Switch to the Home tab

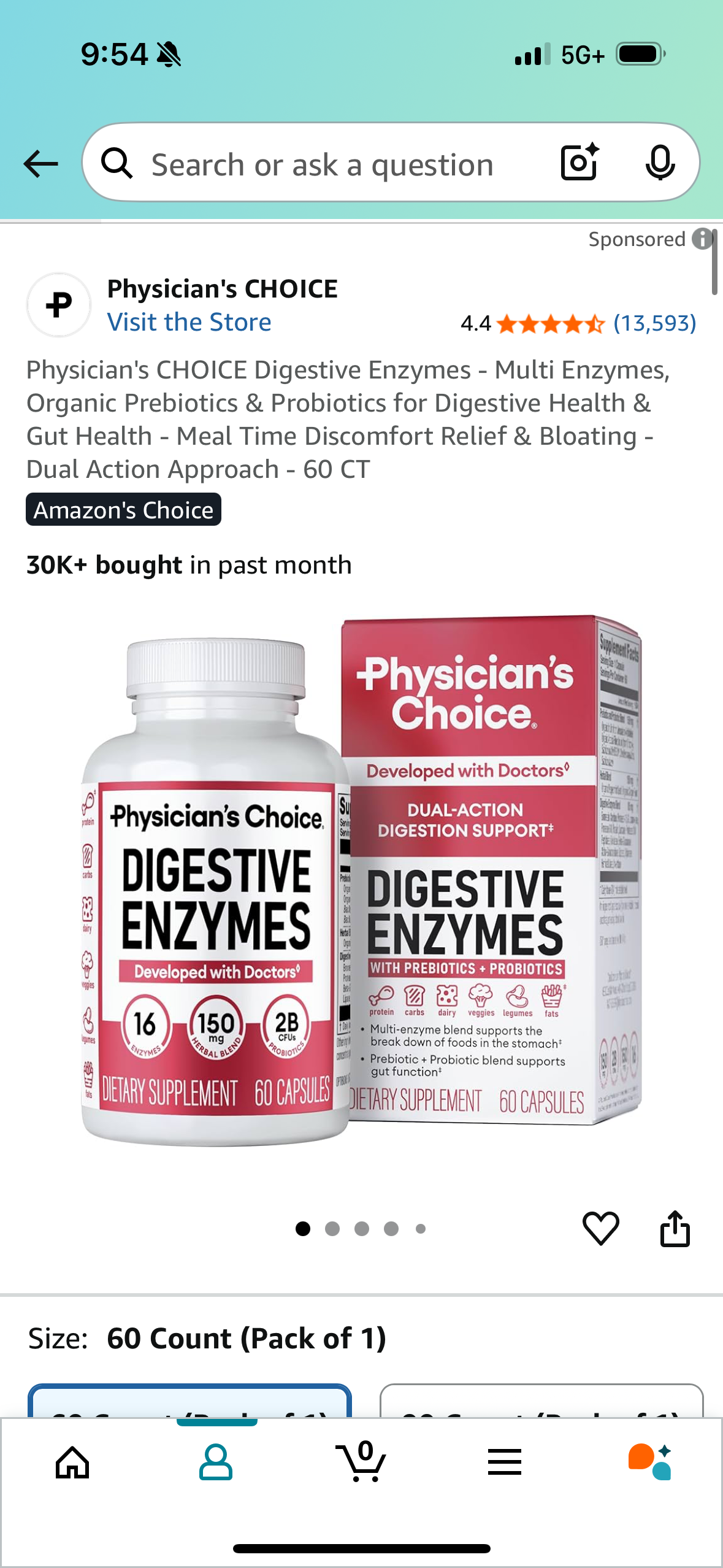72,1462
